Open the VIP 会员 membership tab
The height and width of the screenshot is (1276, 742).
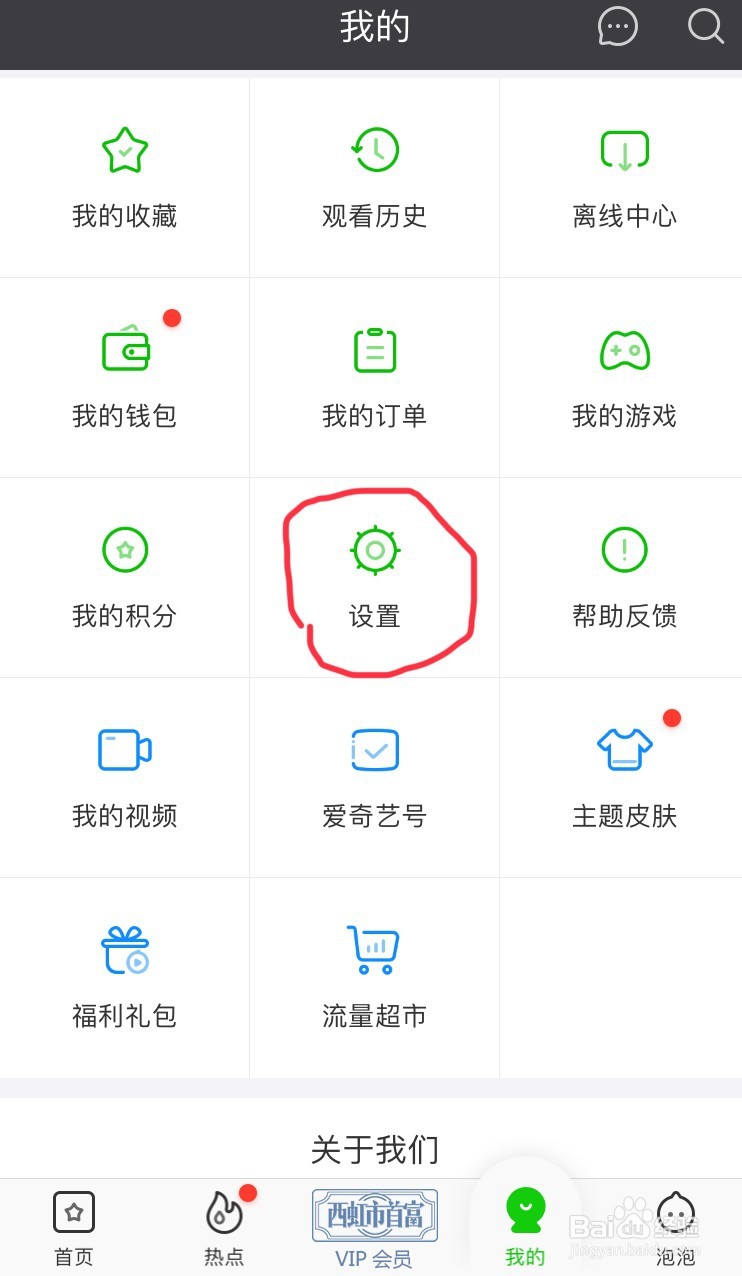(x=374, y=1227)
